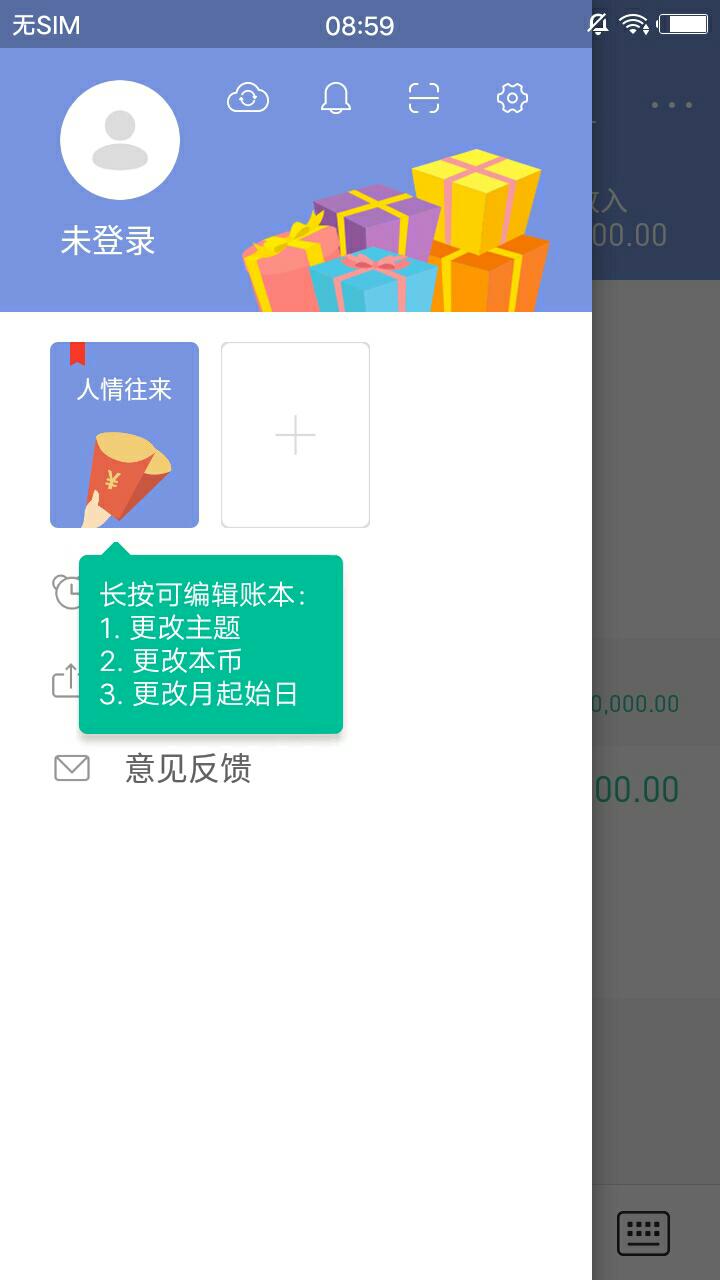
Task: Tap the mail envelope icon beside 意见反馈
Action: click(x=70, y=768)
